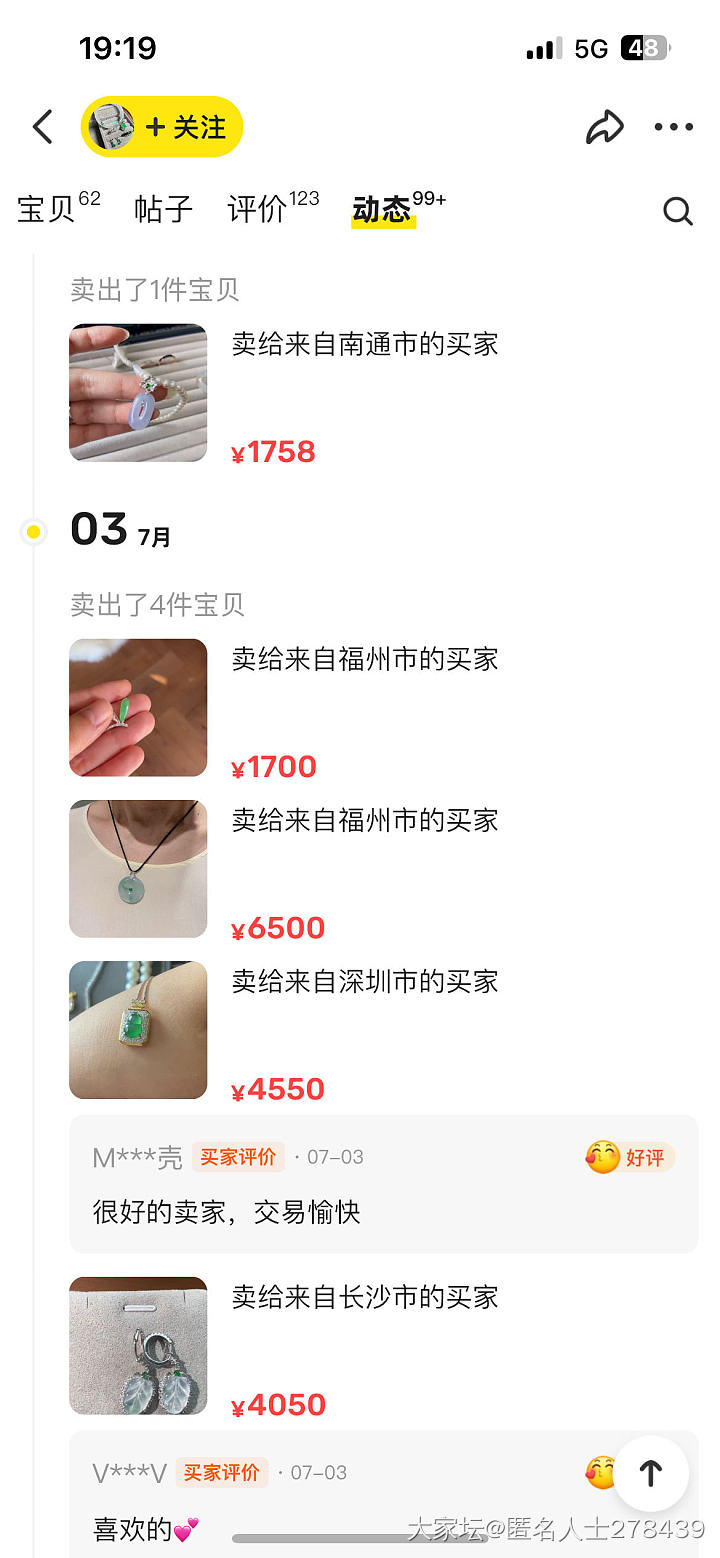
Task: View the ¥1700 item sold to 福州市
Action: [138, 708]
